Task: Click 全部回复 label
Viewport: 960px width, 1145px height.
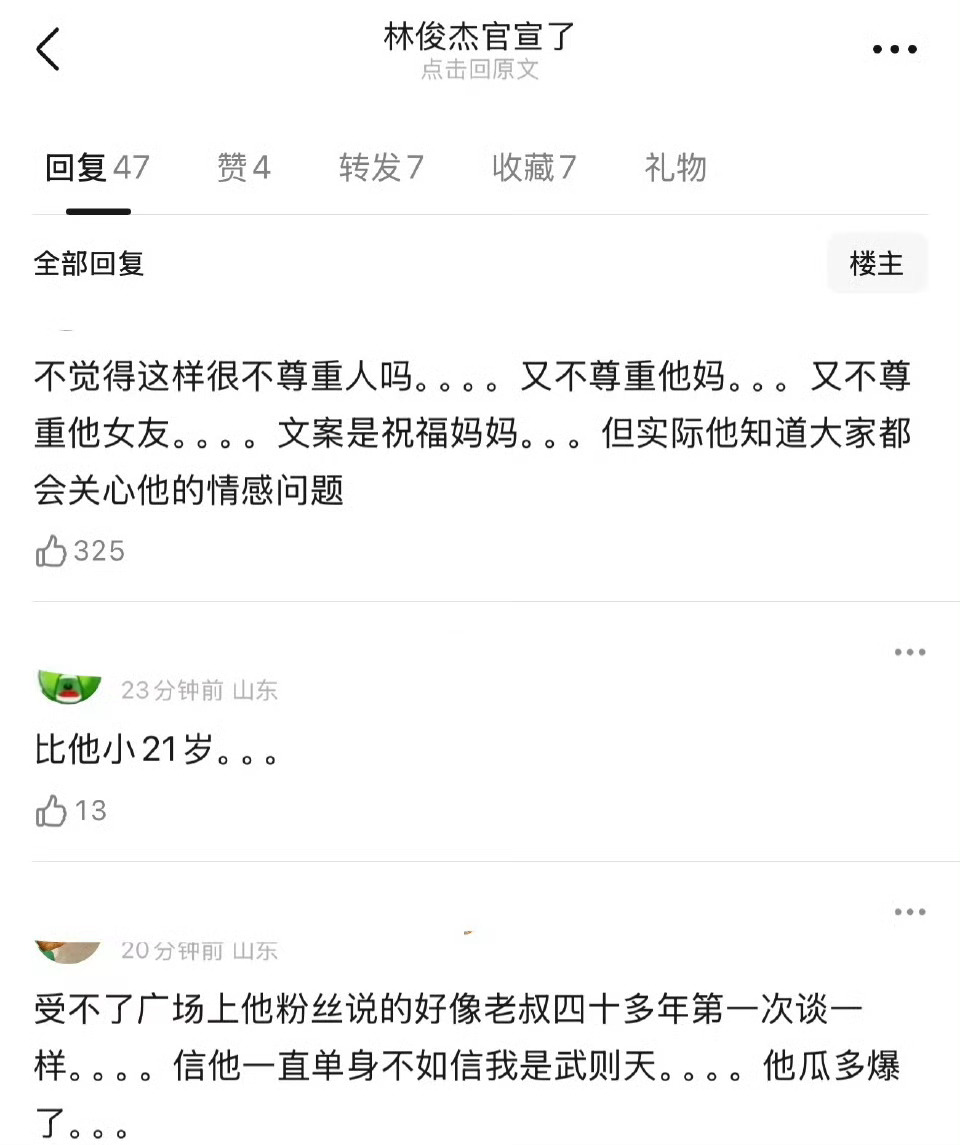Action: click(88, 263)
